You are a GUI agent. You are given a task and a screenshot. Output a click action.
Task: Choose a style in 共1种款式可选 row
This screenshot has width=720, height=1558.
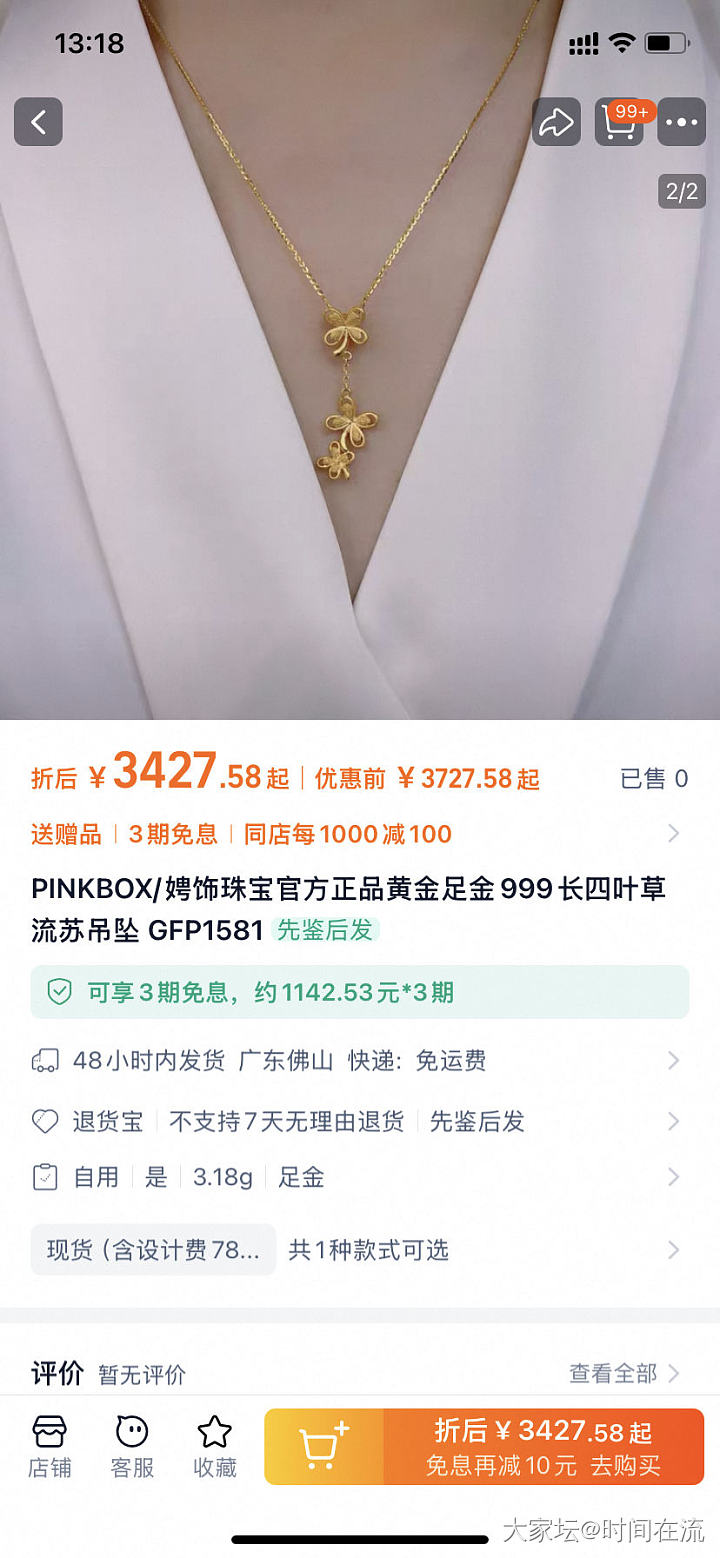pyautogui.click(x=368, y=1250)
